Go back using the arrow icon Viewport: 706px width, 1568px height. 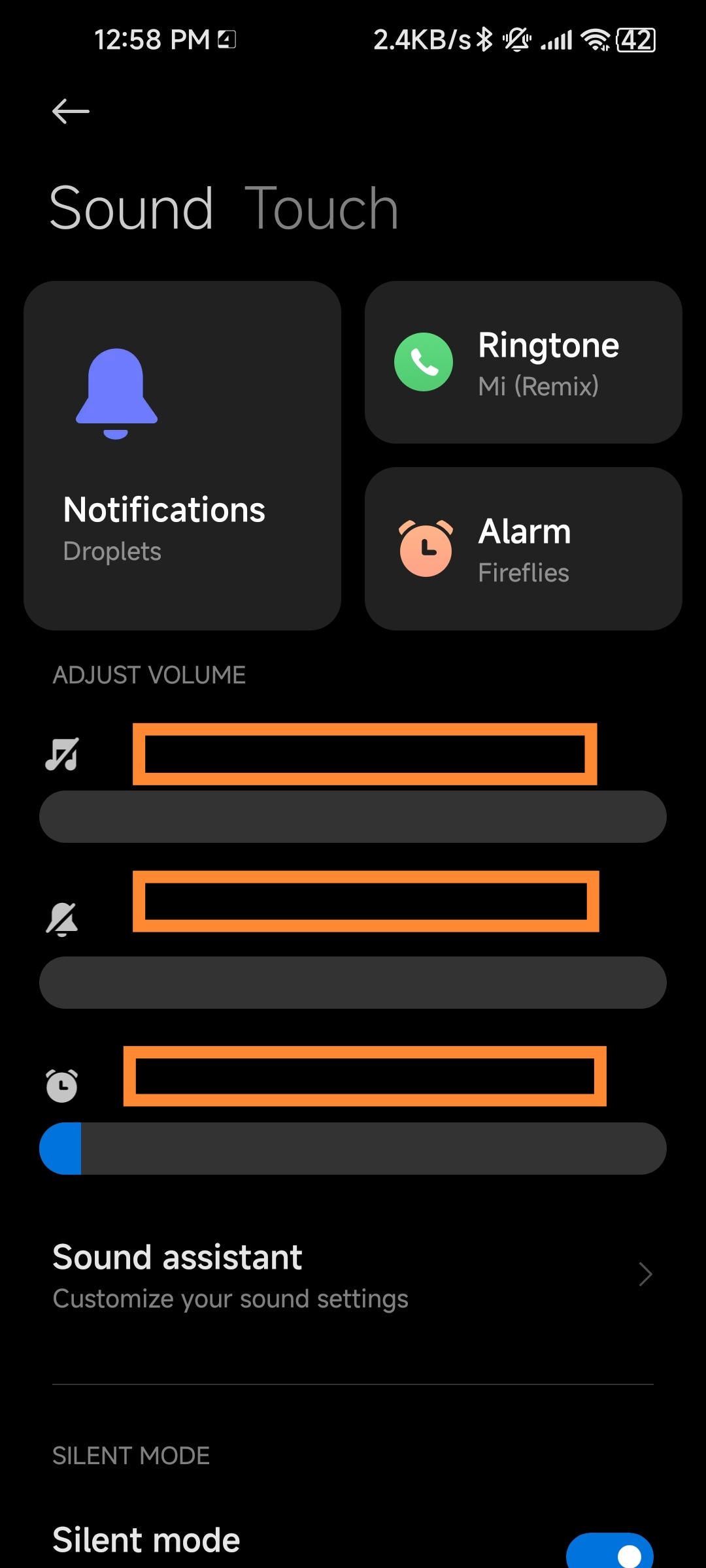pos(71,111)
